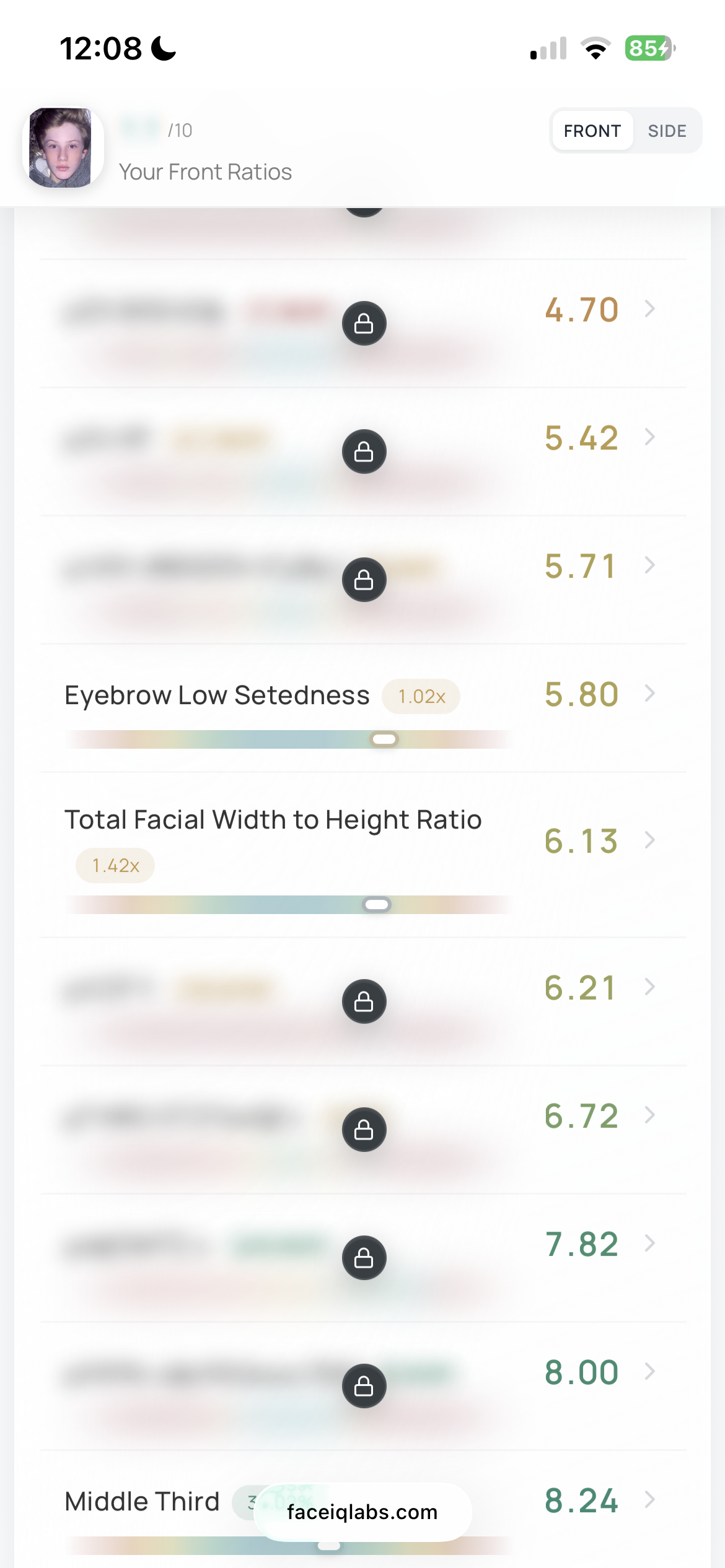The image size is (725, 1568).
Task: Switch to the SIDE view
Action: 667,131
